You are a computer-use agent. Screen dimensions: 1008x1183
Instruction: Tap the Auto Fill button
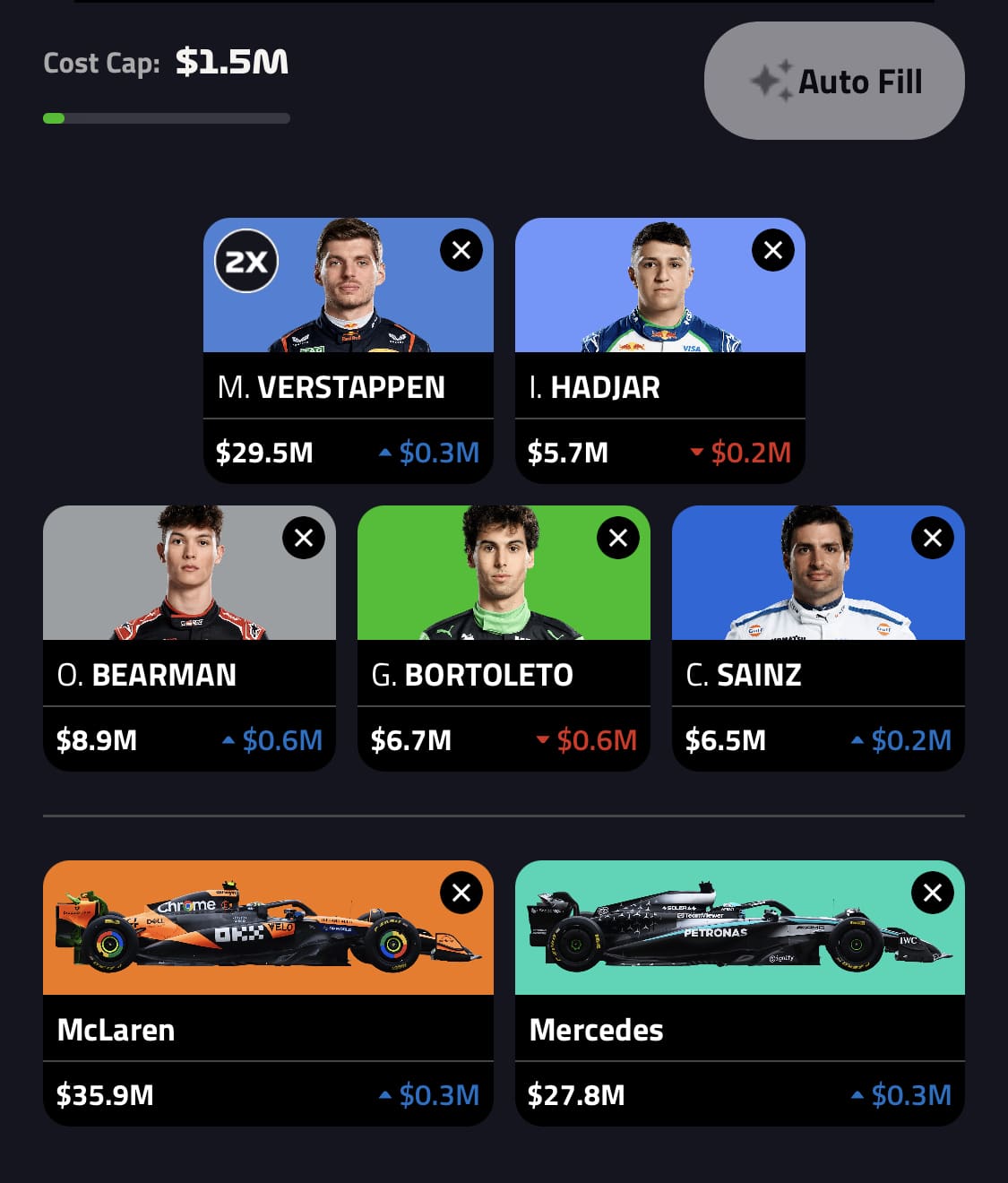(834, 82)
